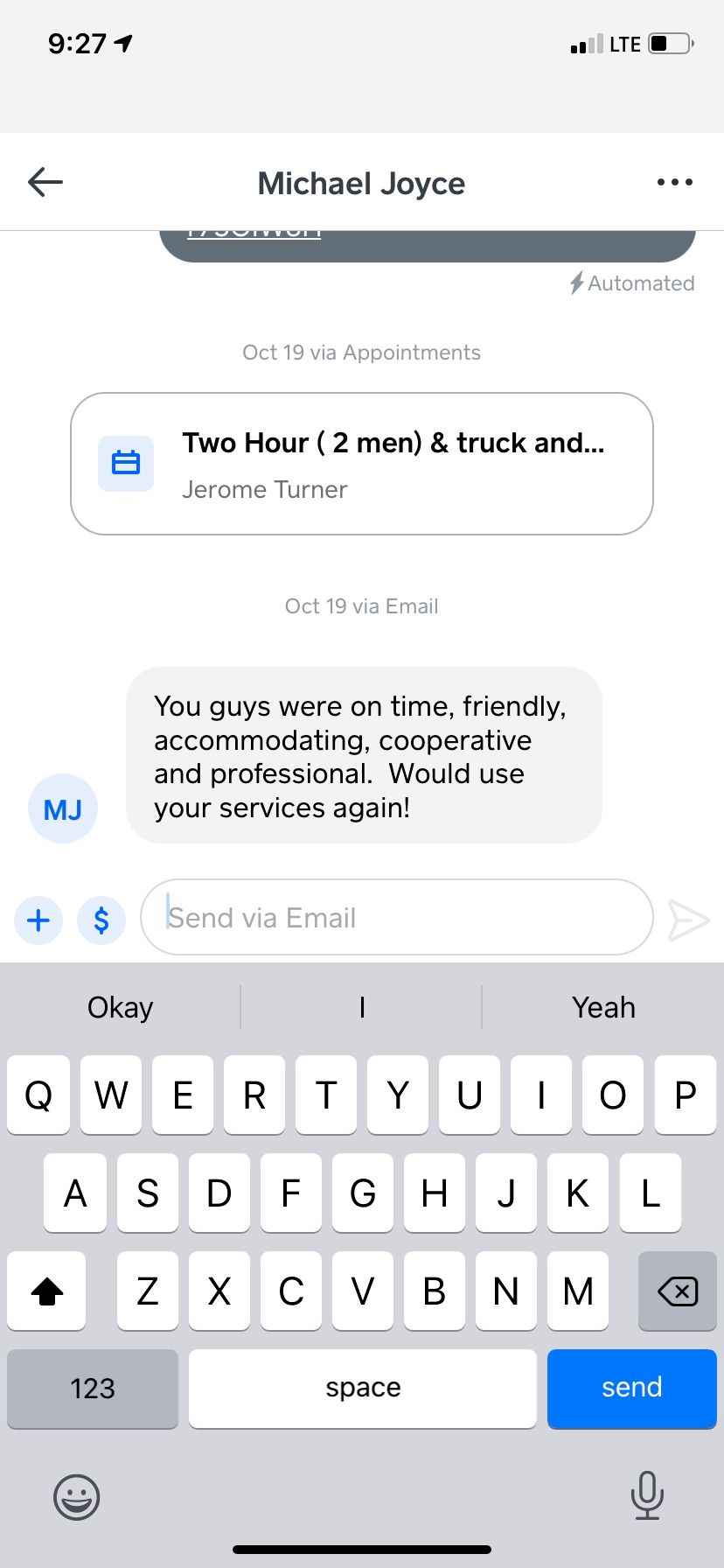
Task: Open the Two Hour appointment card
Action: pos(362,464)
